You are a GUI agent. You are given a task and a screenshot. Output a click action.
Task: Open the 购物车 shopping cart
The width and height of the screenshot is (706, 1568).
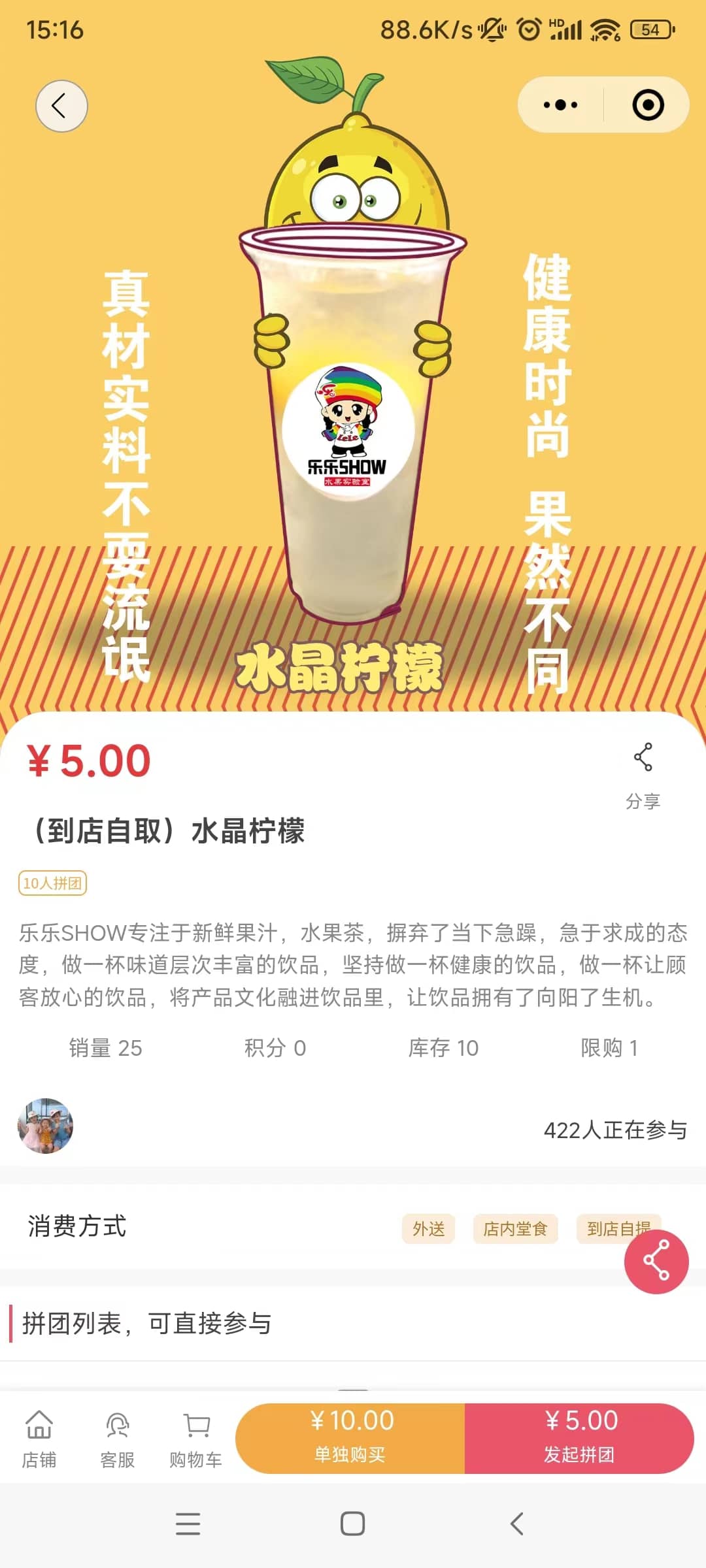(x=195, y=1439)
